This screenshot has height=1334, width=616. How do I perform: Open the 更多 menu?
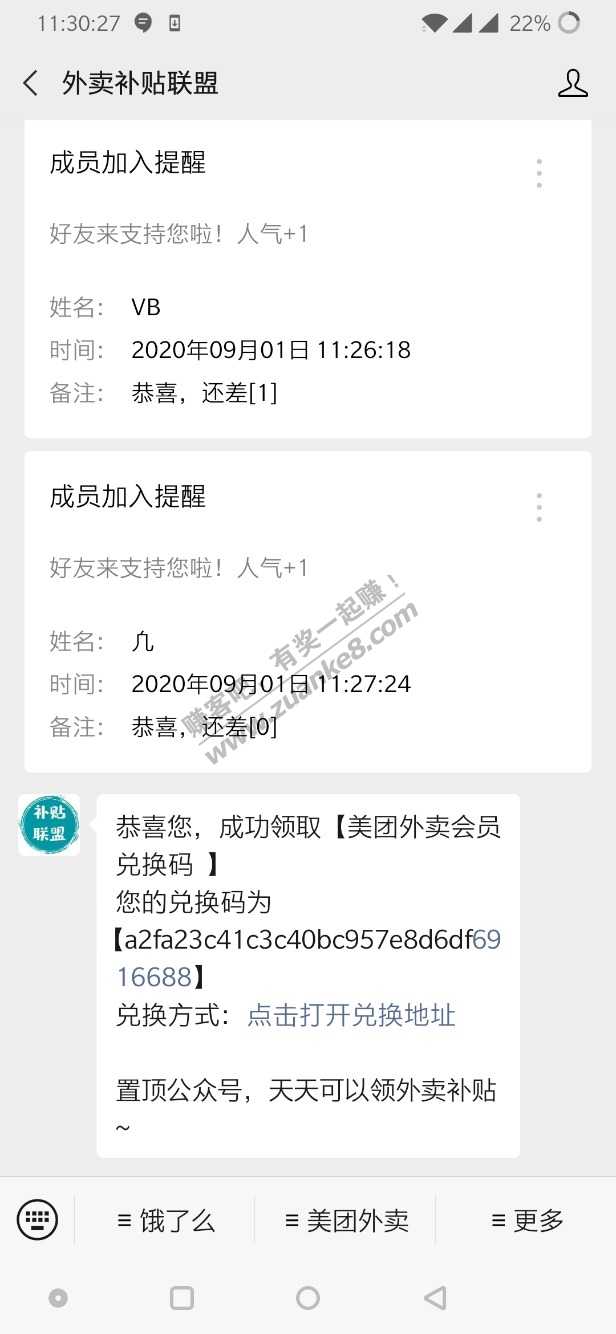point(527,1220)
